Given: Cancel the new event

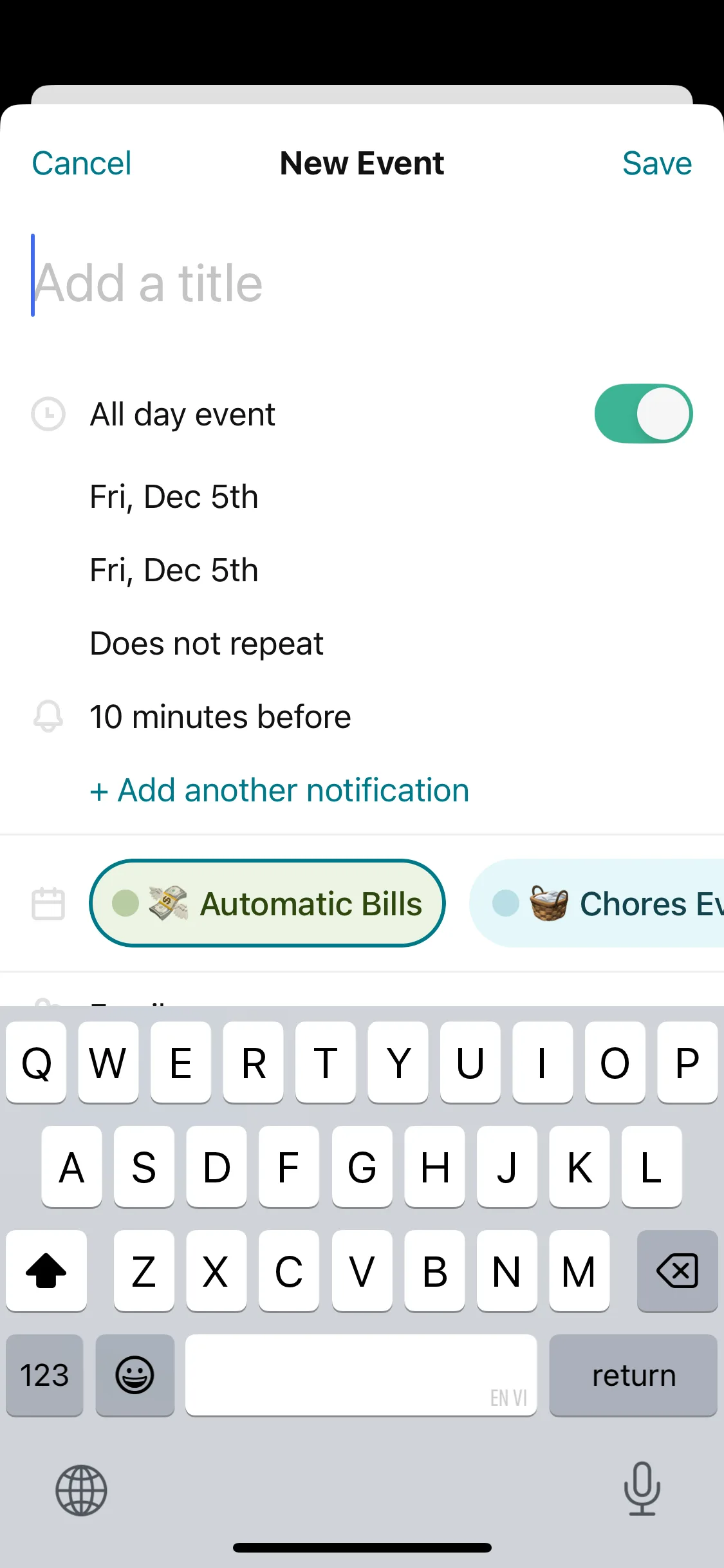Looking at the screenshot, I should coord(82,163).
